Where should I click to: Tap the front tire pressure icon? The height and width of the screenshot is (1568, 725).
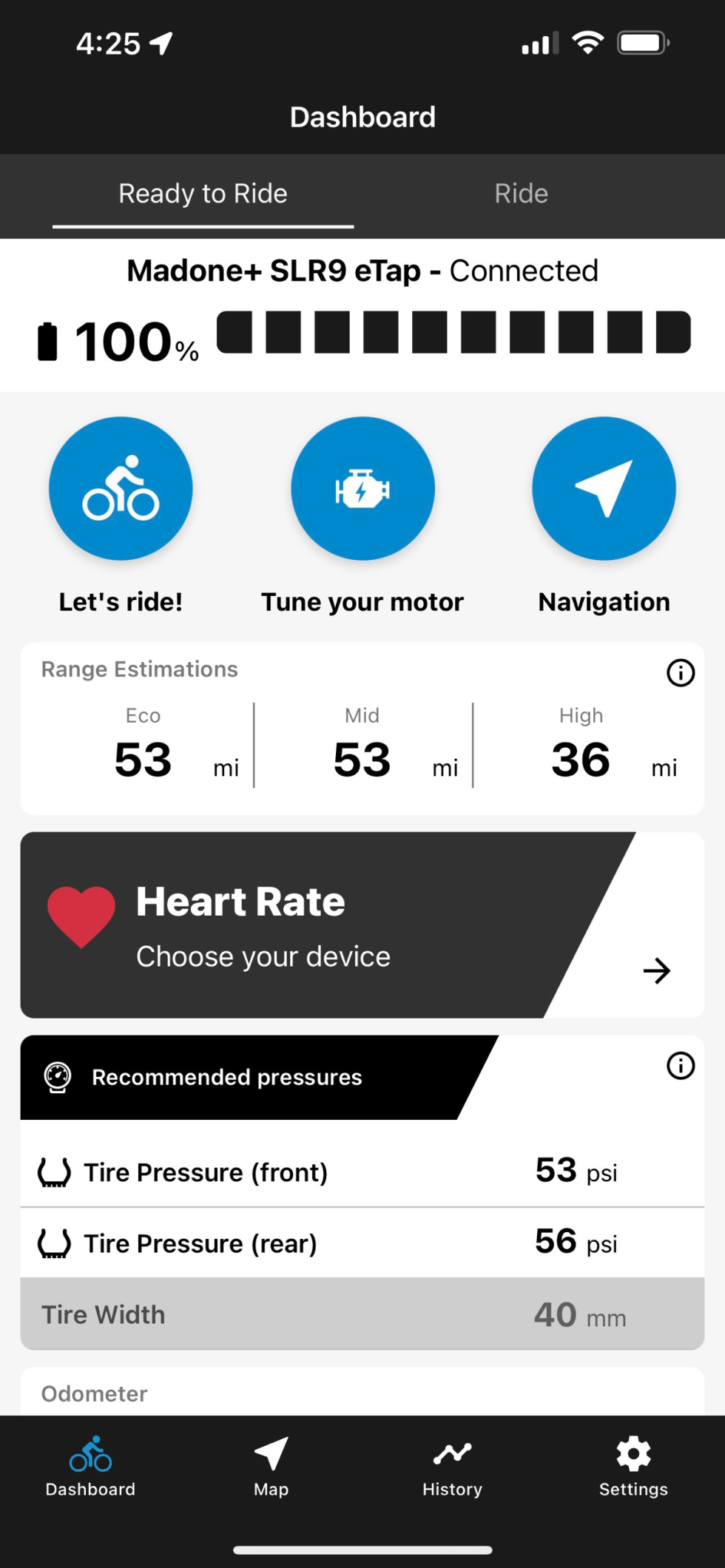(53, 1172)
